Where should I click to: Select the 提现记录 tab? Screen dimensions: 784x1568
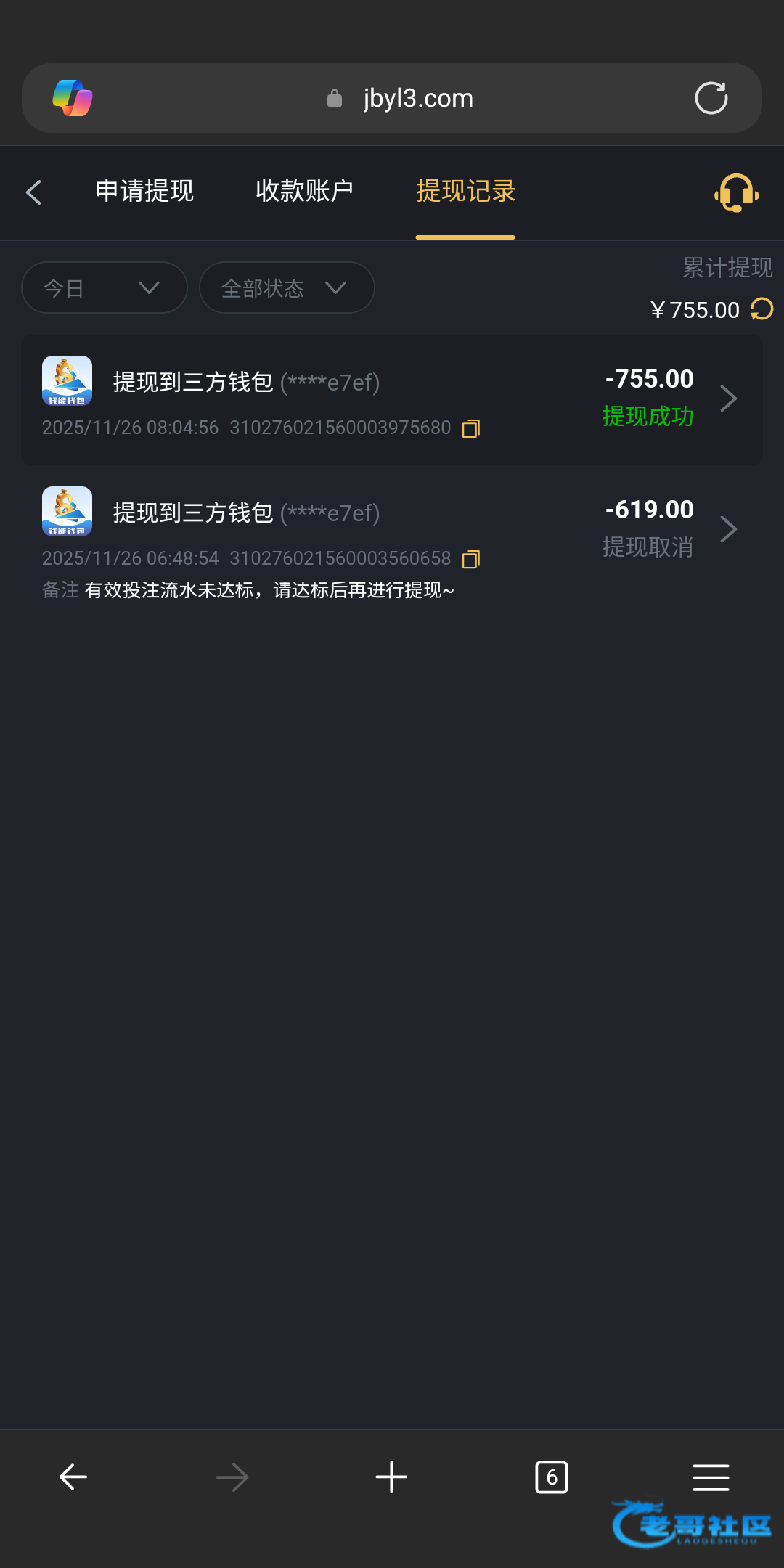[x=465, y=192]
